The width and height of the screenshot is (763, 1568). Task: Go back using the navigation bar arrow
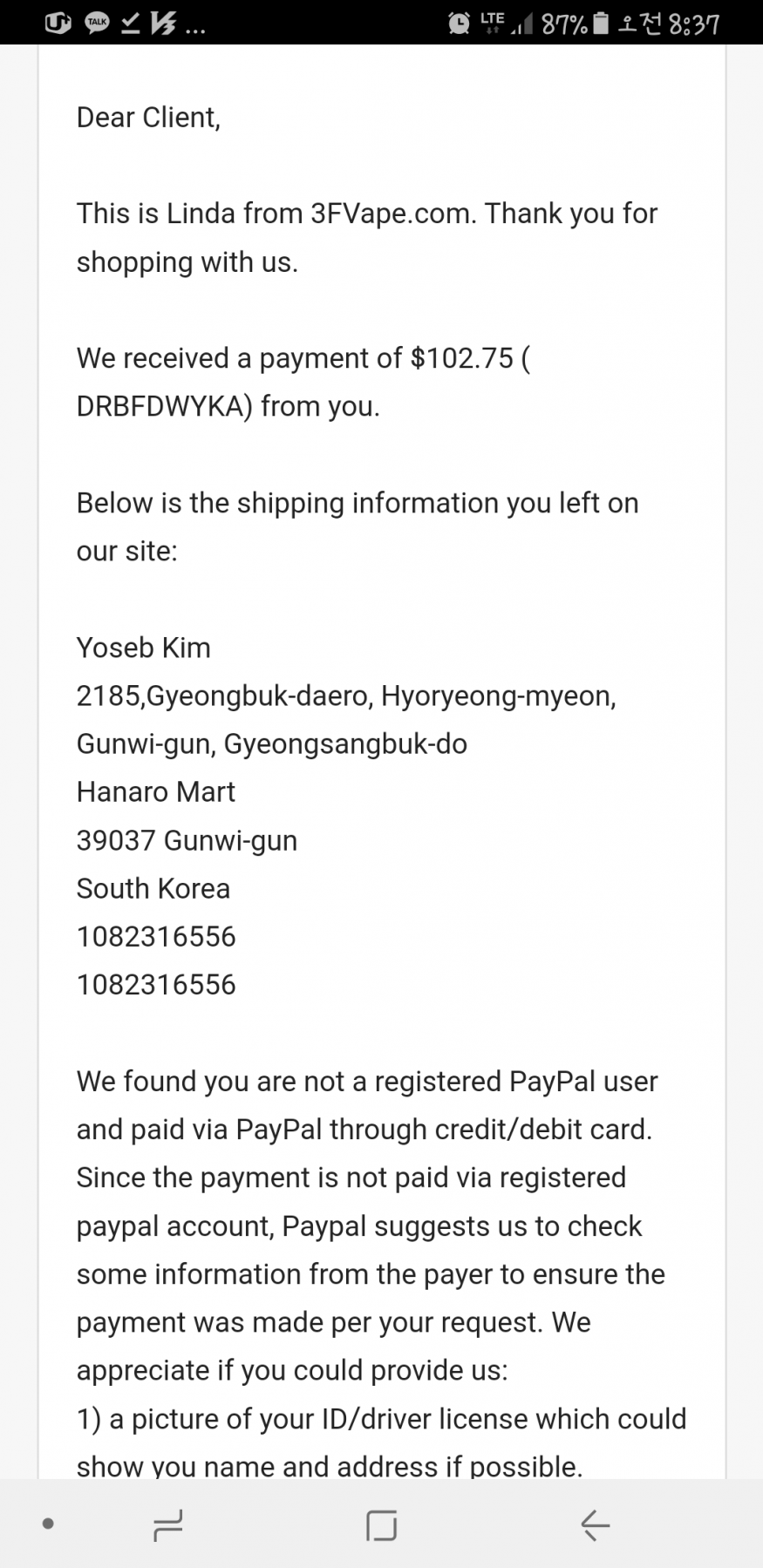(595, 1524)
